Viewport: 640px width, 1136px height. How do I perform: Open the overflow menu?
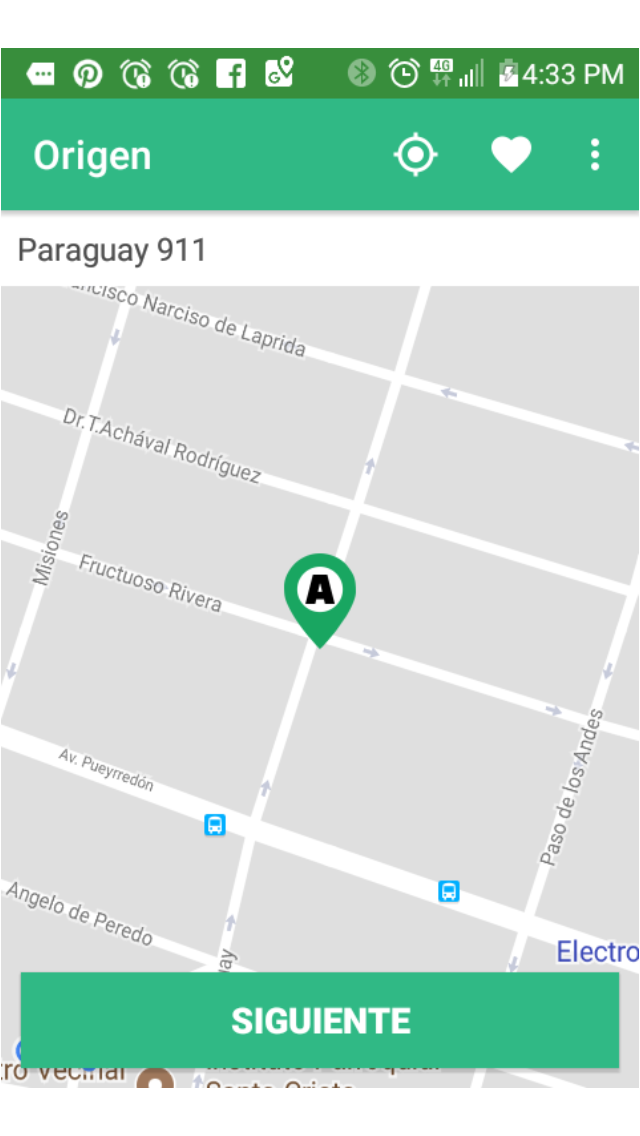point(595,155)
